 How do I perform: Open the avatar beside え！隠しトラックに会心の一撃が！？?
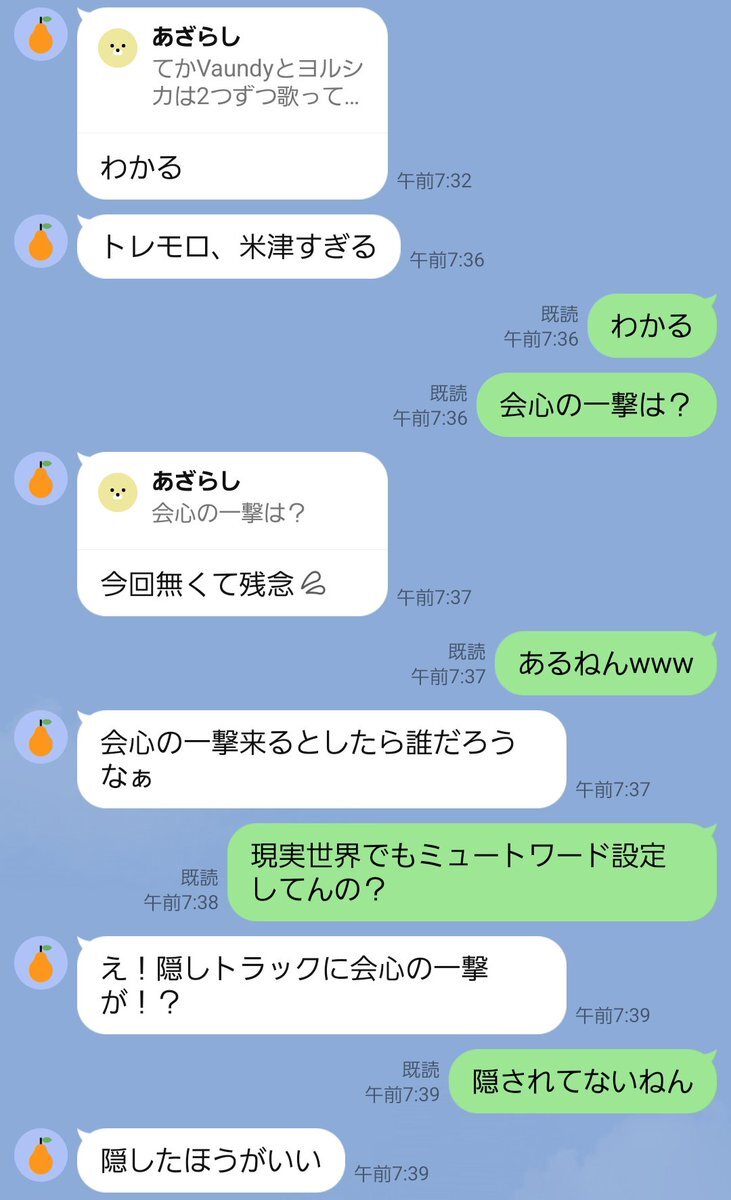pyautogui.click(x=41, y=964)
